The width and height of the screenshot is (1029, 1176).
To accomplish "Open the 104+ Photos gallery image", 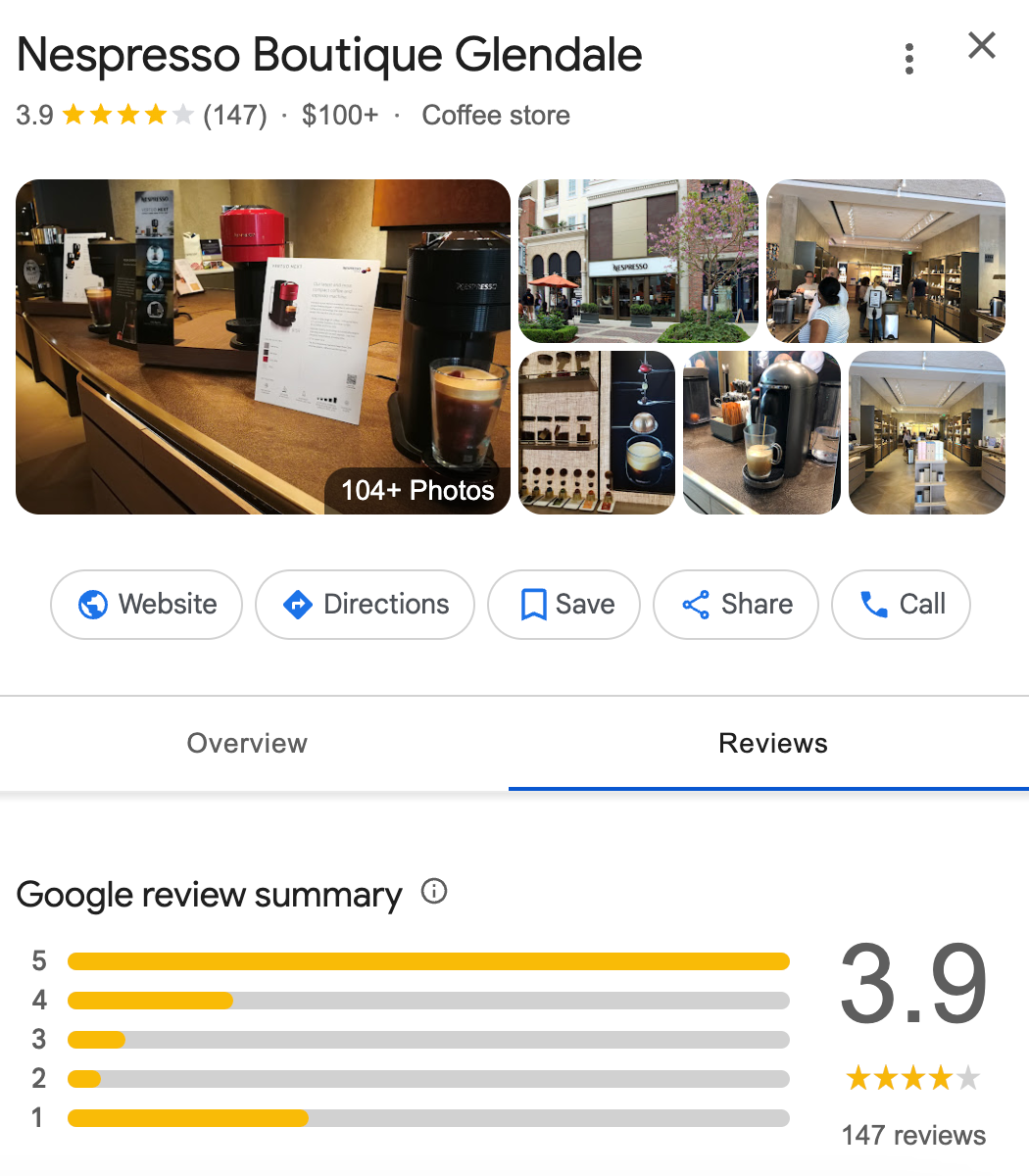I will 263,347.
